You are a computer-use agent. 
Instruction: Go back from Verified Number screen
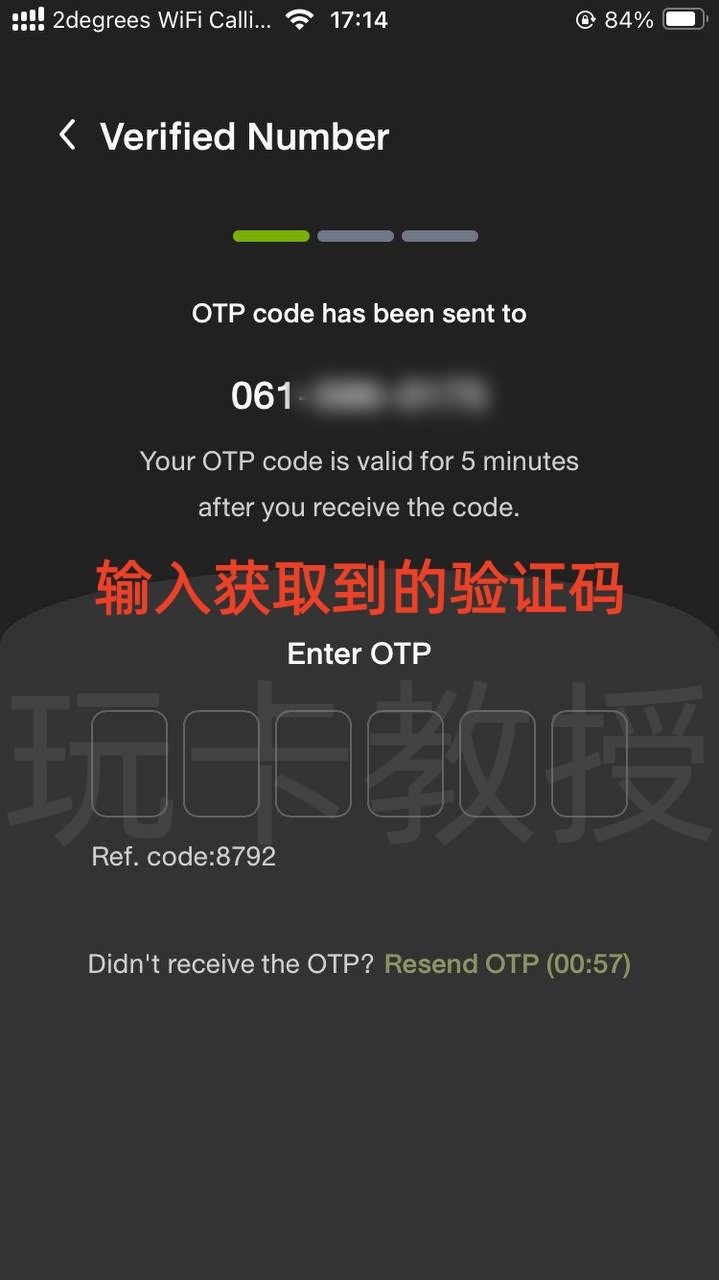(x=67, y=136)
